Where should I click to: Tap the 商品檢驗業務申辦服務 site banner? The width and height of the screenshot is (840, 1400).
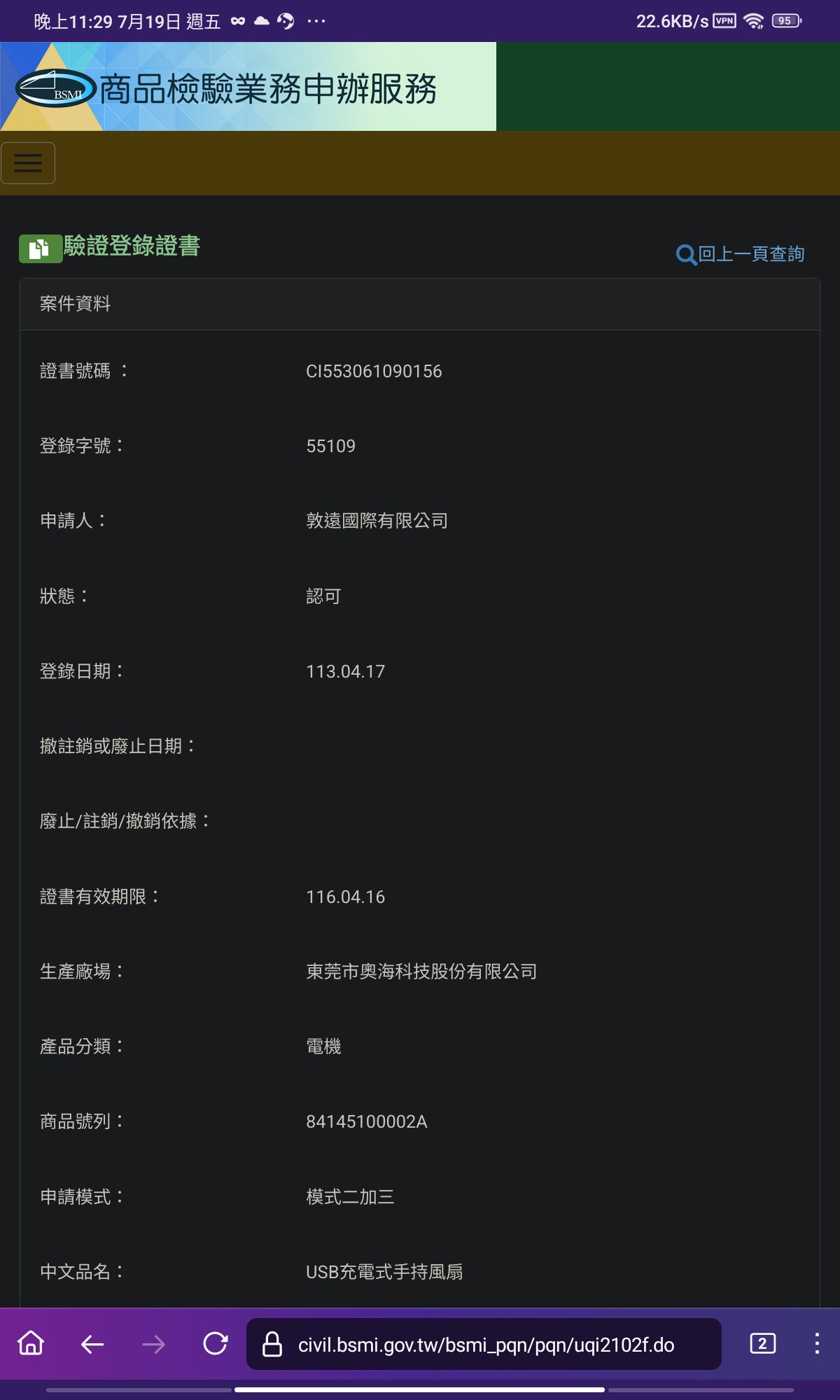coord(248,87)
